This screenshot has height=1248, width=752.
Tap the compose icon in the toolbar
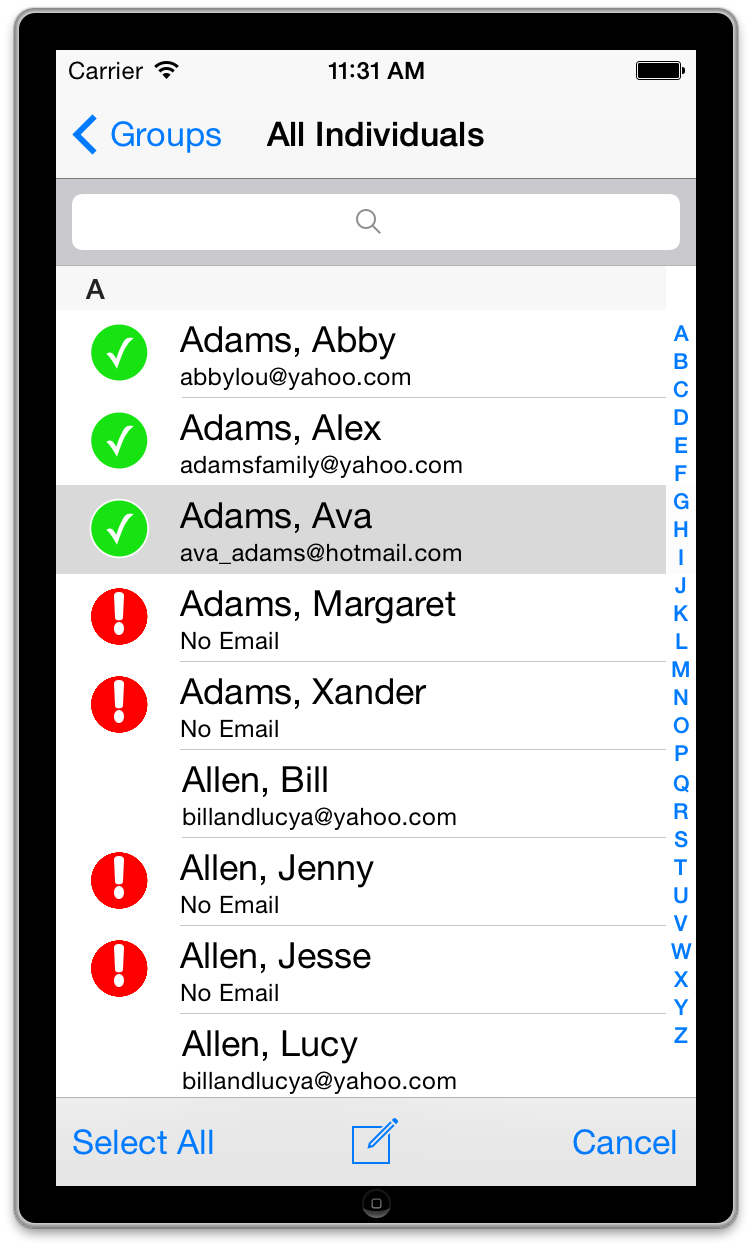375,1141
